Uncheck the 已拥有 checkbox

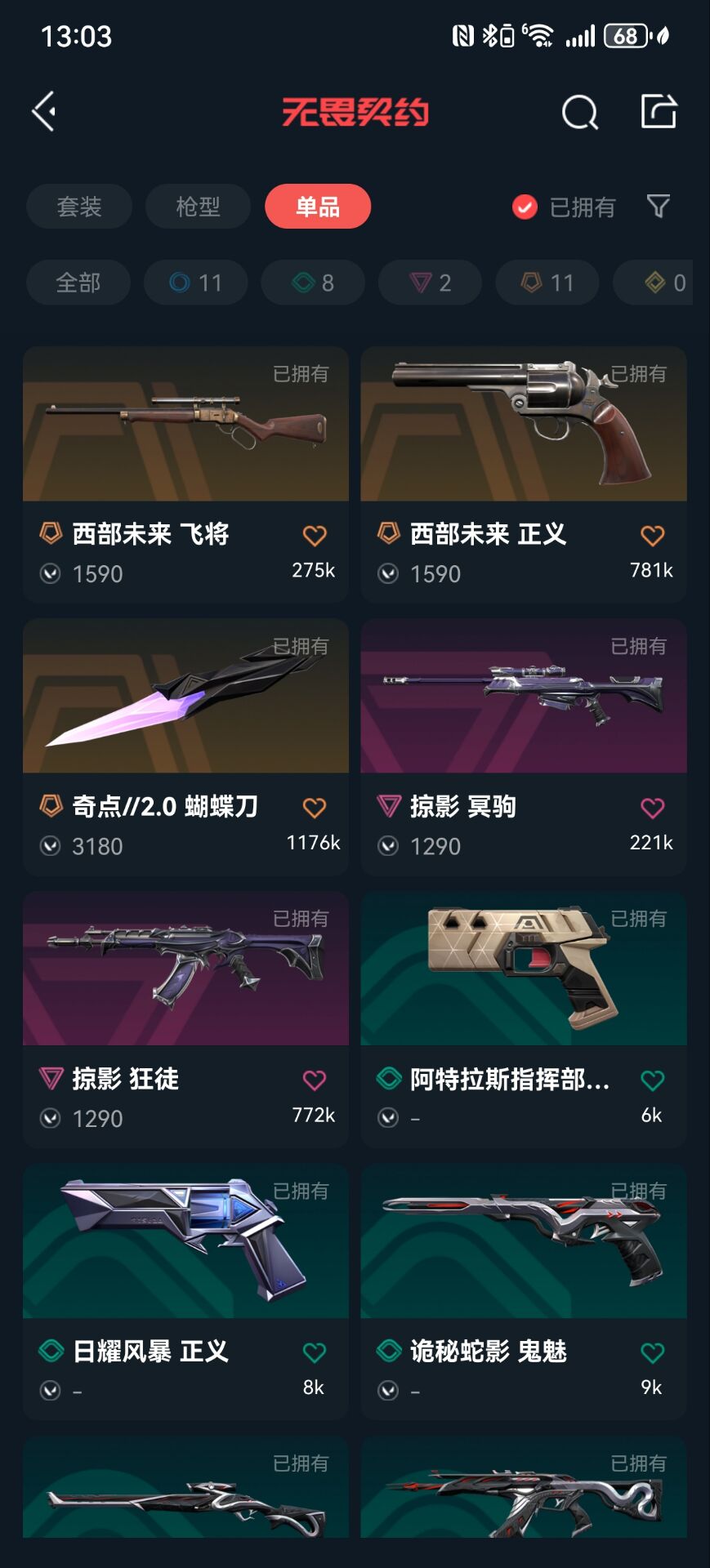(x=525, y=207)
